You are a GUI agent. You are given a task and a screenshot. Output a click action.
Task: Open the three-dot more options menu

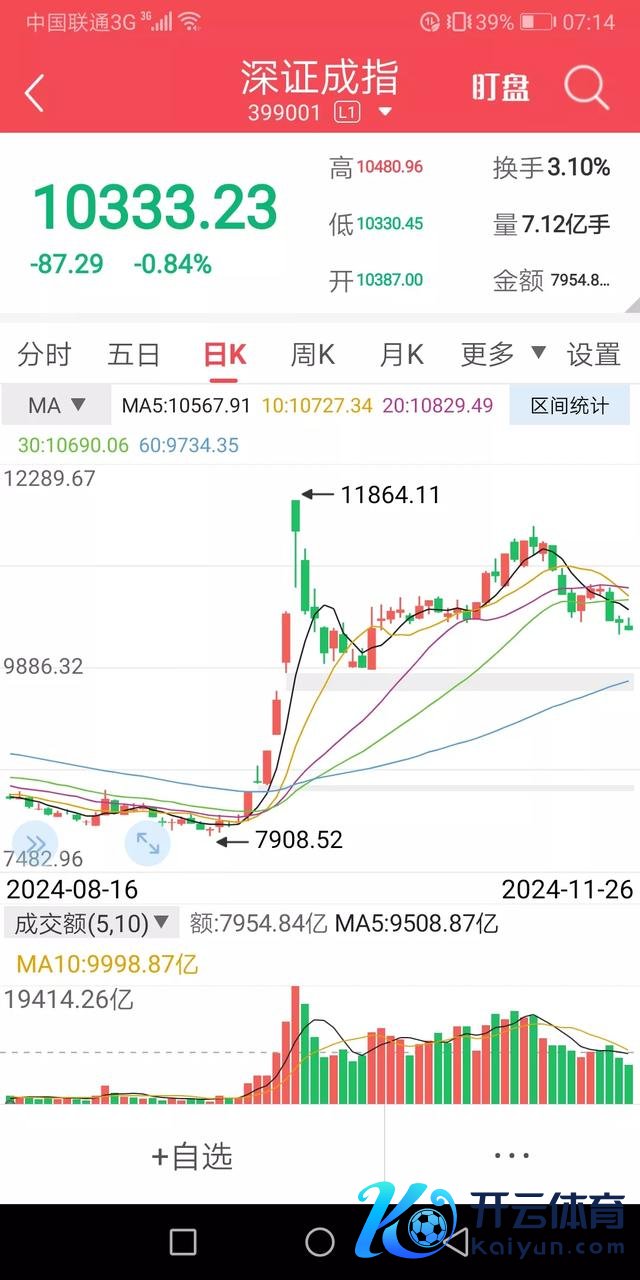[512, 1156]
